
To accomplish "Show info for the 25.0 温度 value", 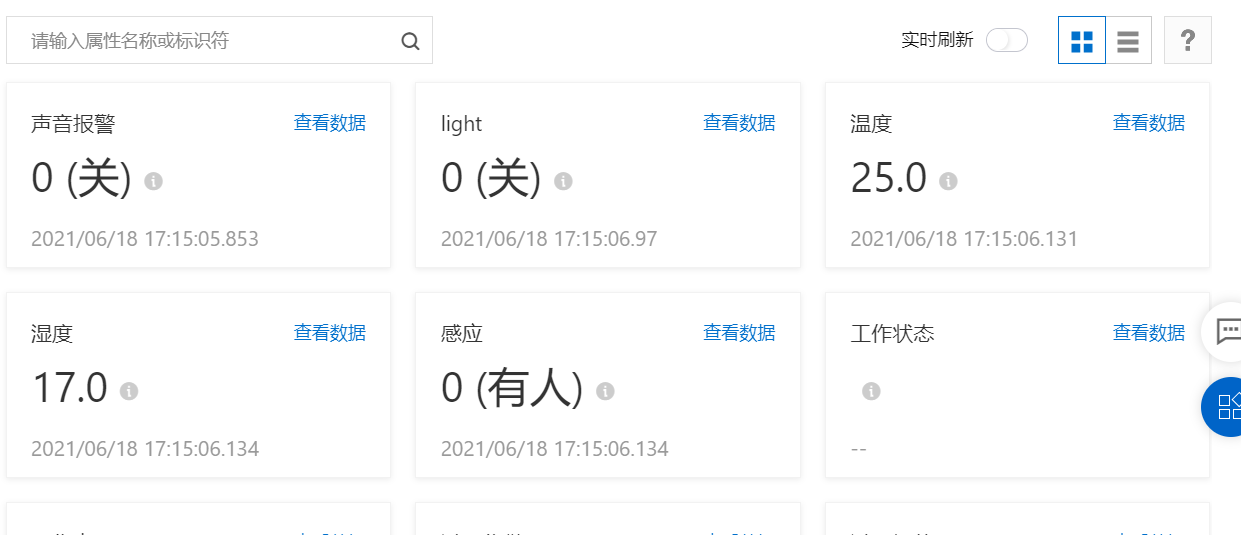I will (x=948, y=181).
